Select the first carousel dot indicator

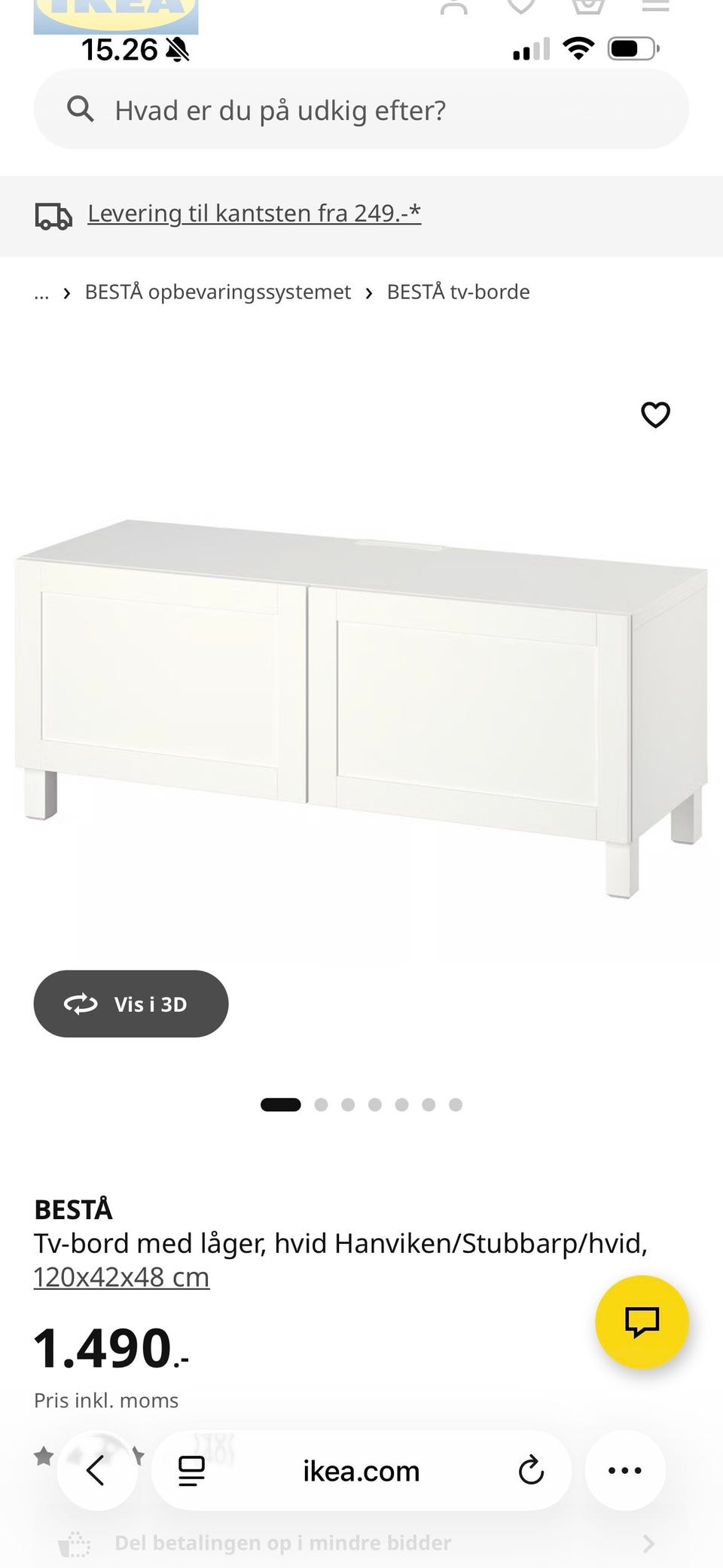click(282, 1105)
